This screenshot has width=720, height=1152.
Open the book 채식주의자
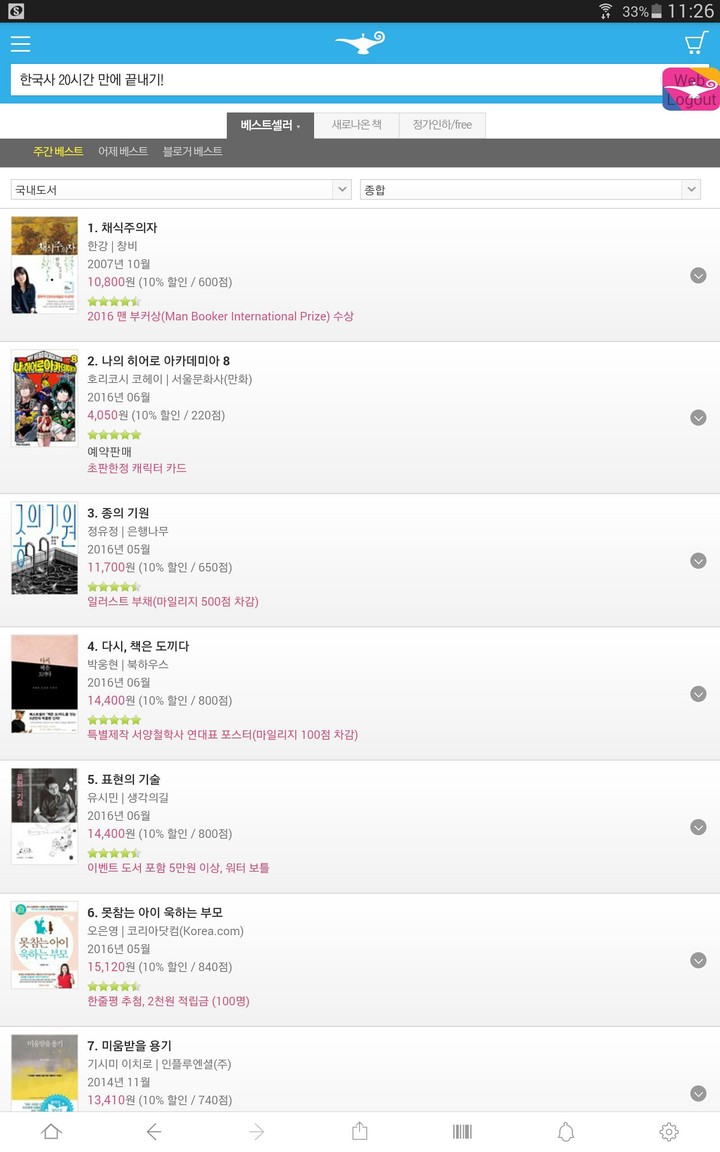point(122,228)
